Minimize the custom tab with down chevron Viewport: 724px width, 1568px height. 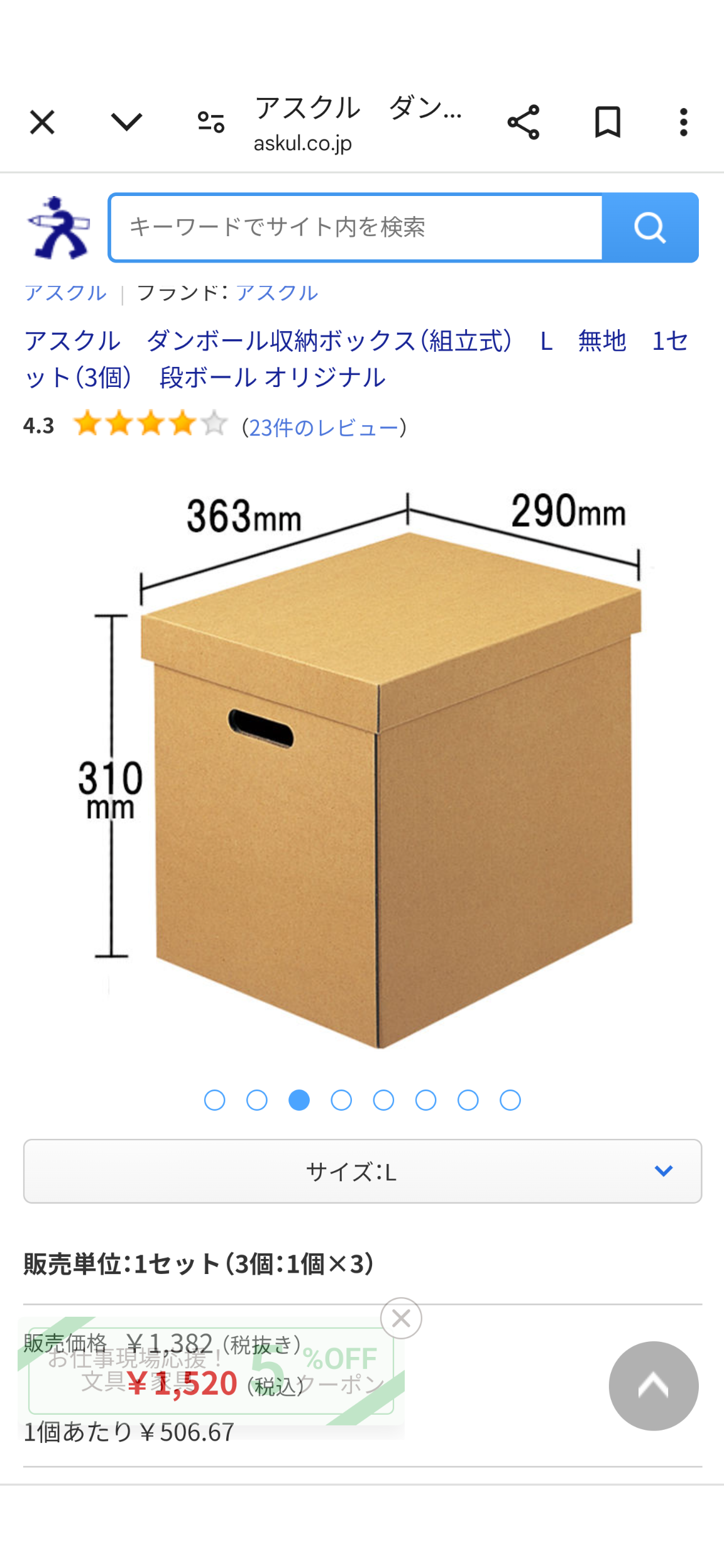tap(126, 122)
